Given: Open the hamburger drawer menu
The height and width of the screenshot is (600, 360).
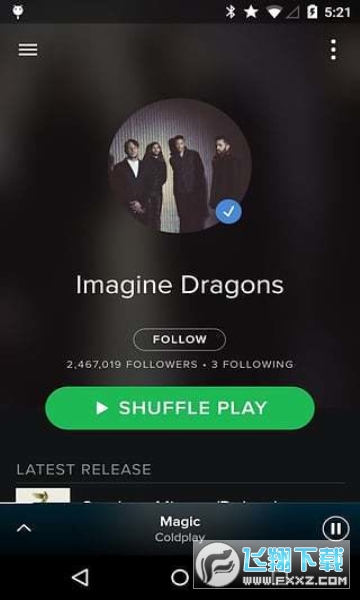Looking at the screenshot, I should point(28,50).
